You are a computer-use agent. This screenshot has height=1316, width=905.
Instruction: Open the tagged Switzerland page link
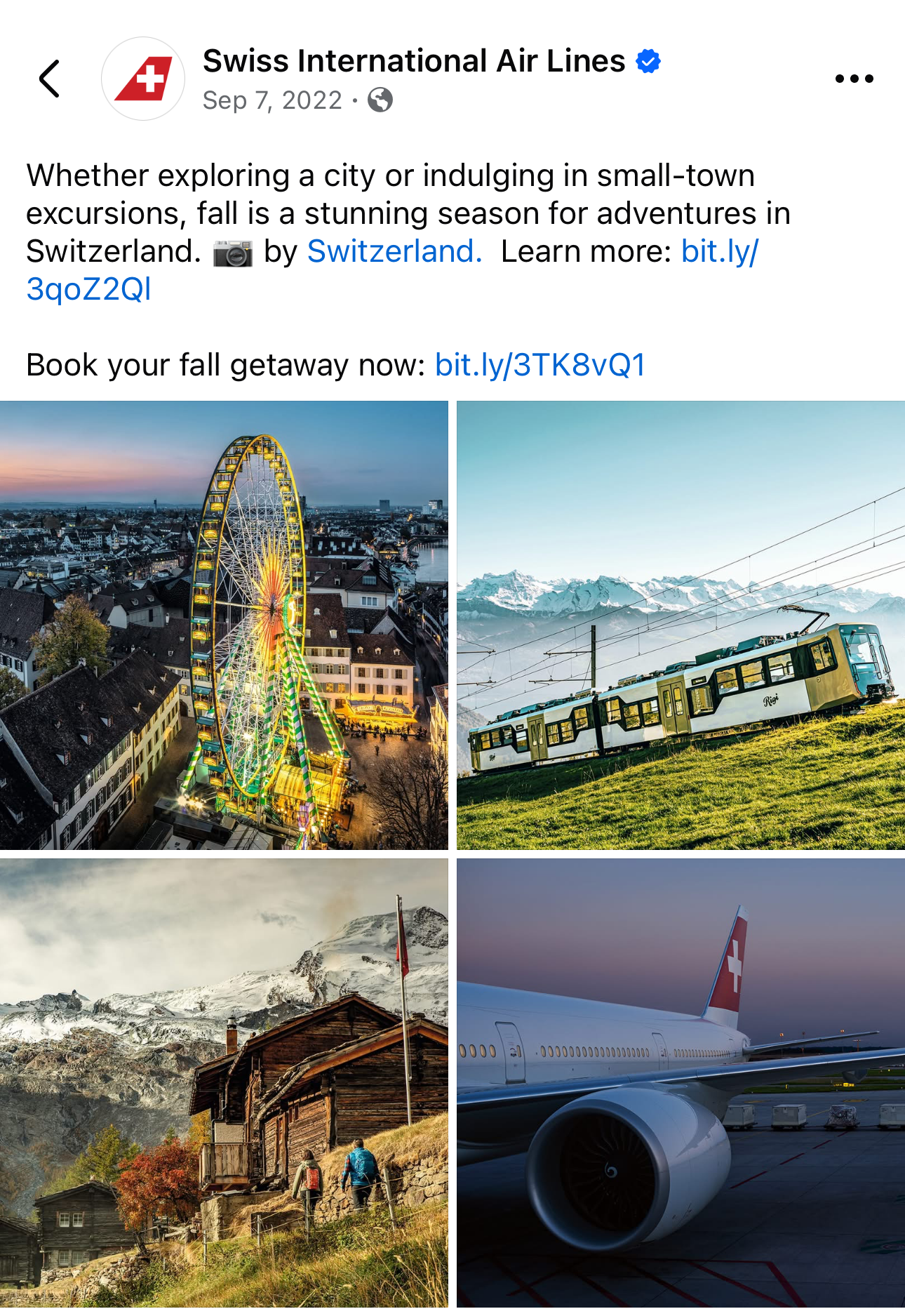(x=394, y=251)
